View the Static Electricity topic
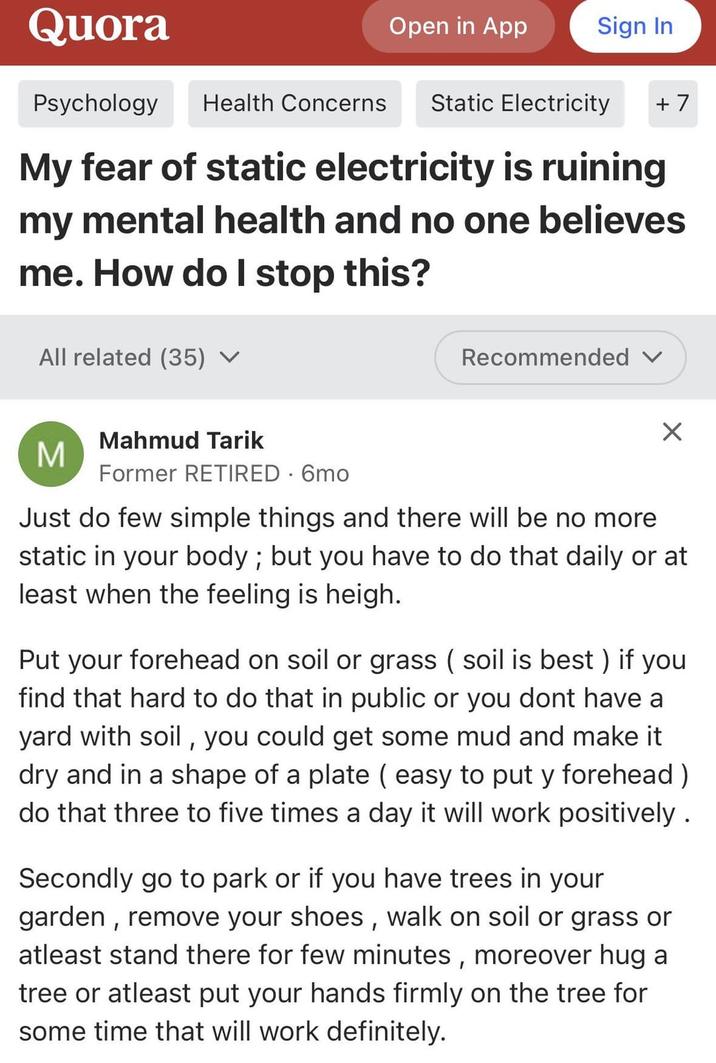Screen dimensions: 716x1063 (x=520, y=103)
